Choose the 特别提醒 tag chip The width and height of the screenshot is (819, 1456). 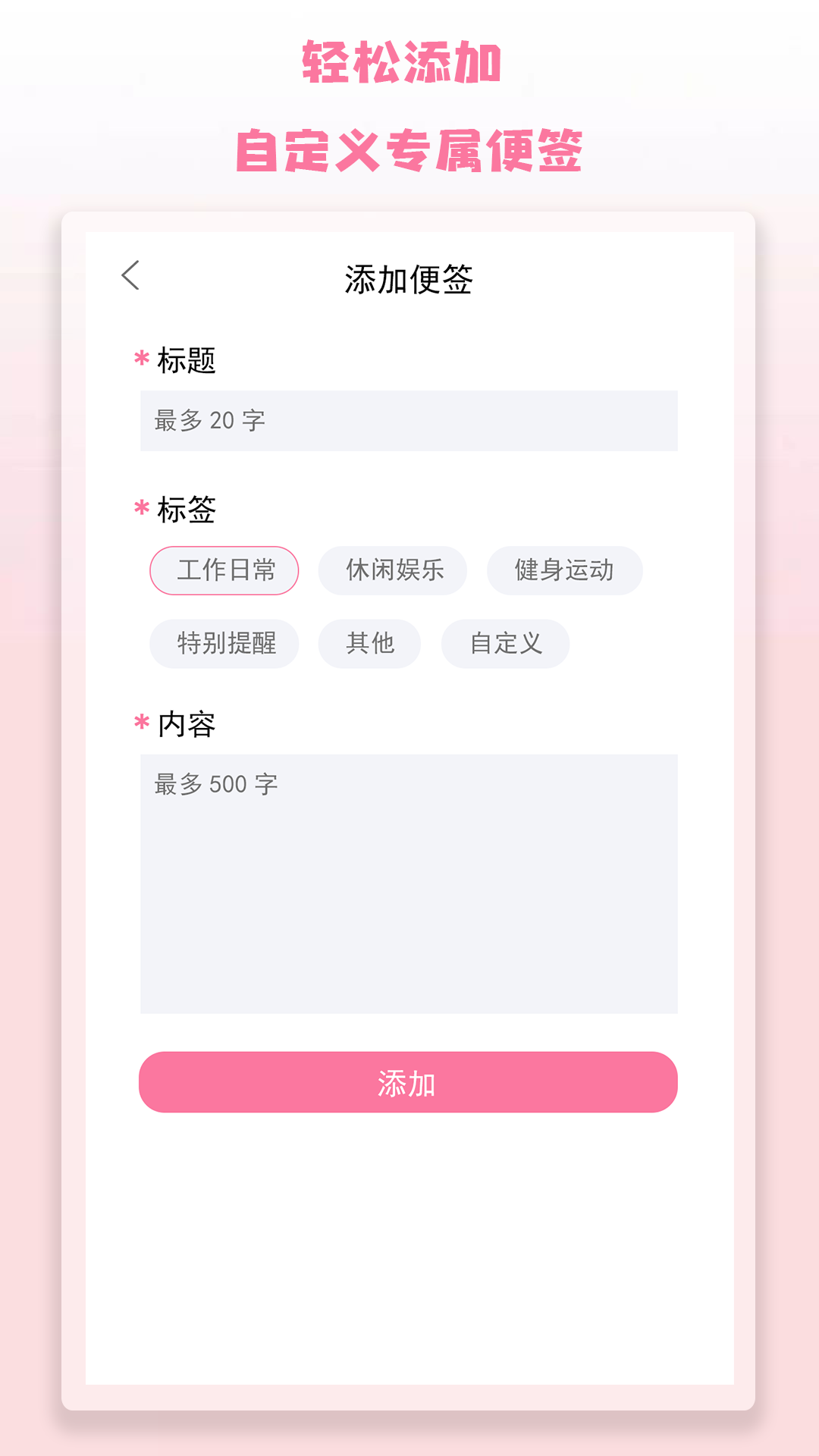224,643
